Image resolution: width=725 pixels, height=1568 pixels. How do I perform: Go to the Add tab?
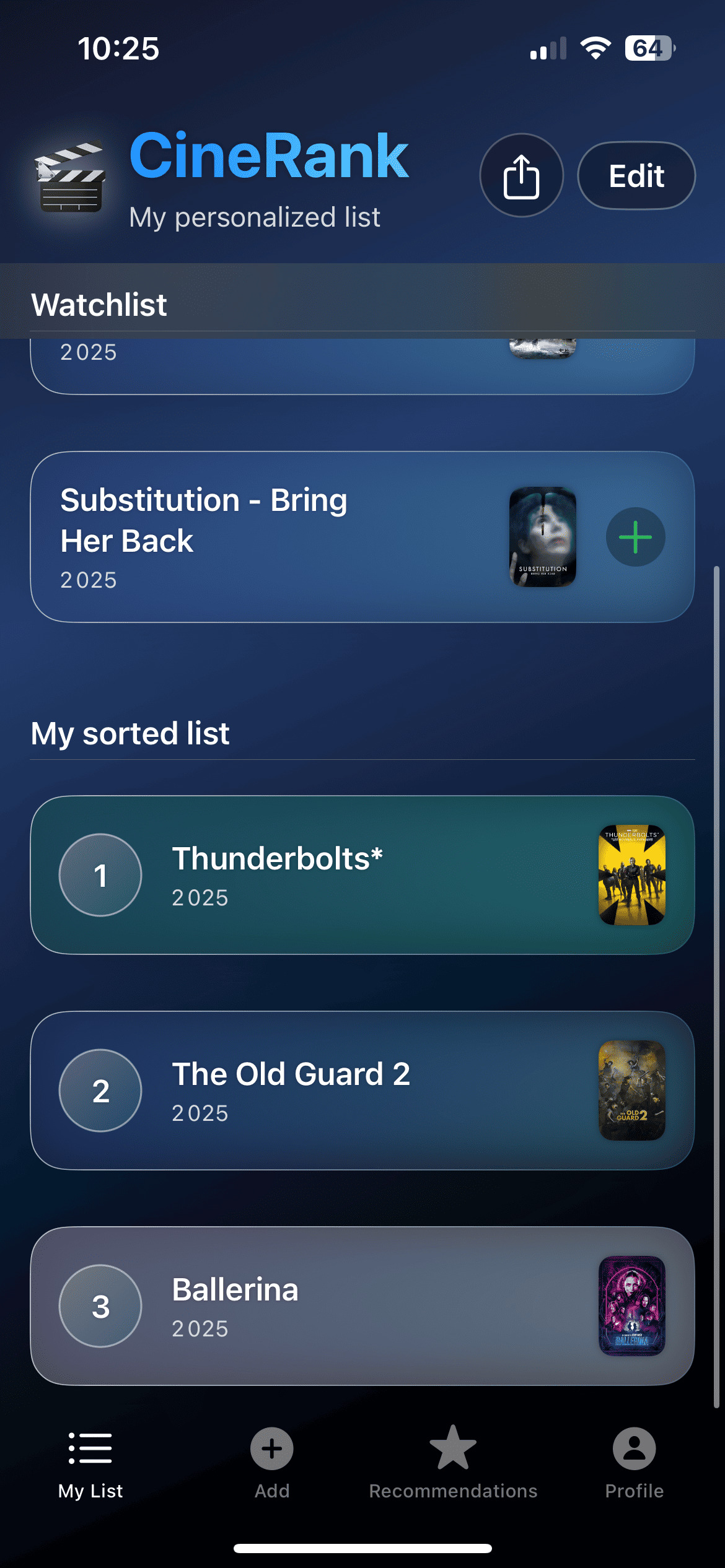point(271,1463)
